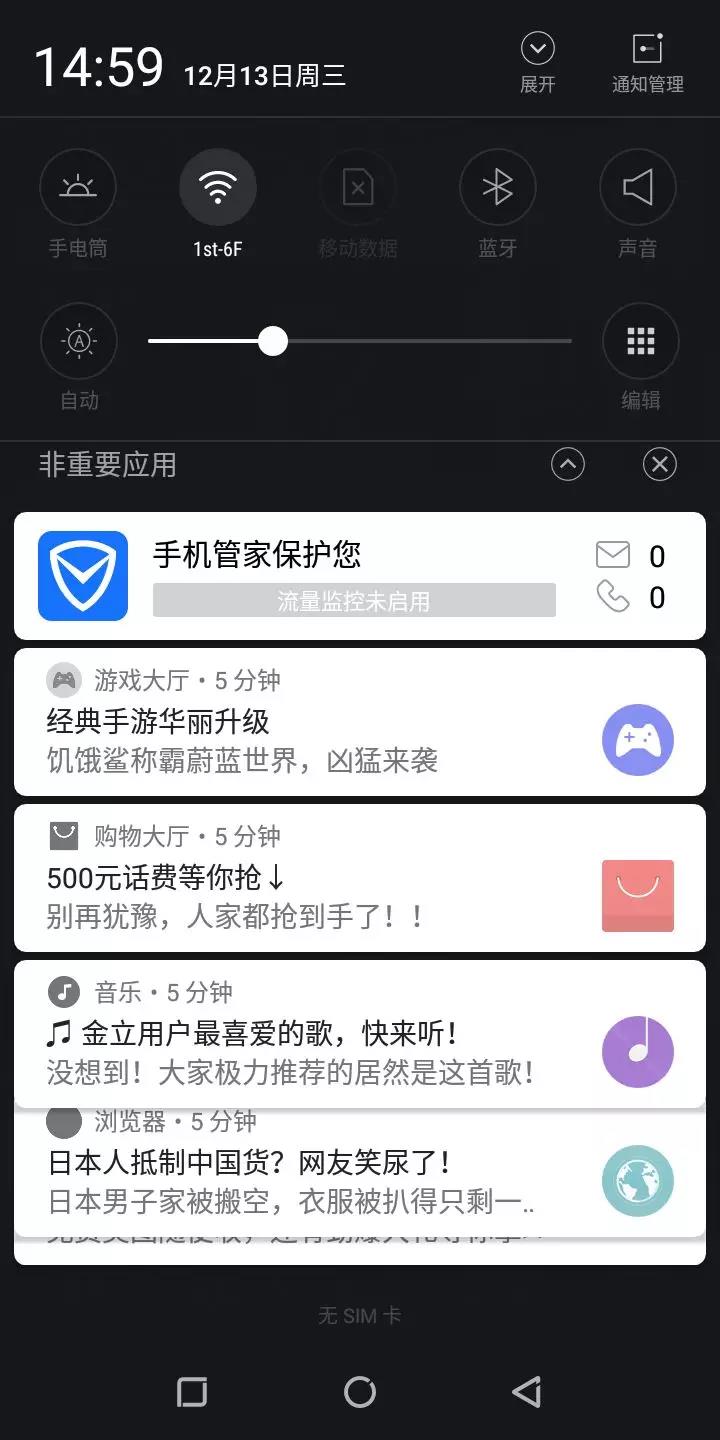Tap a point on the brightness slider
This screenshot has width=720, height=1440.
[360, 341]
